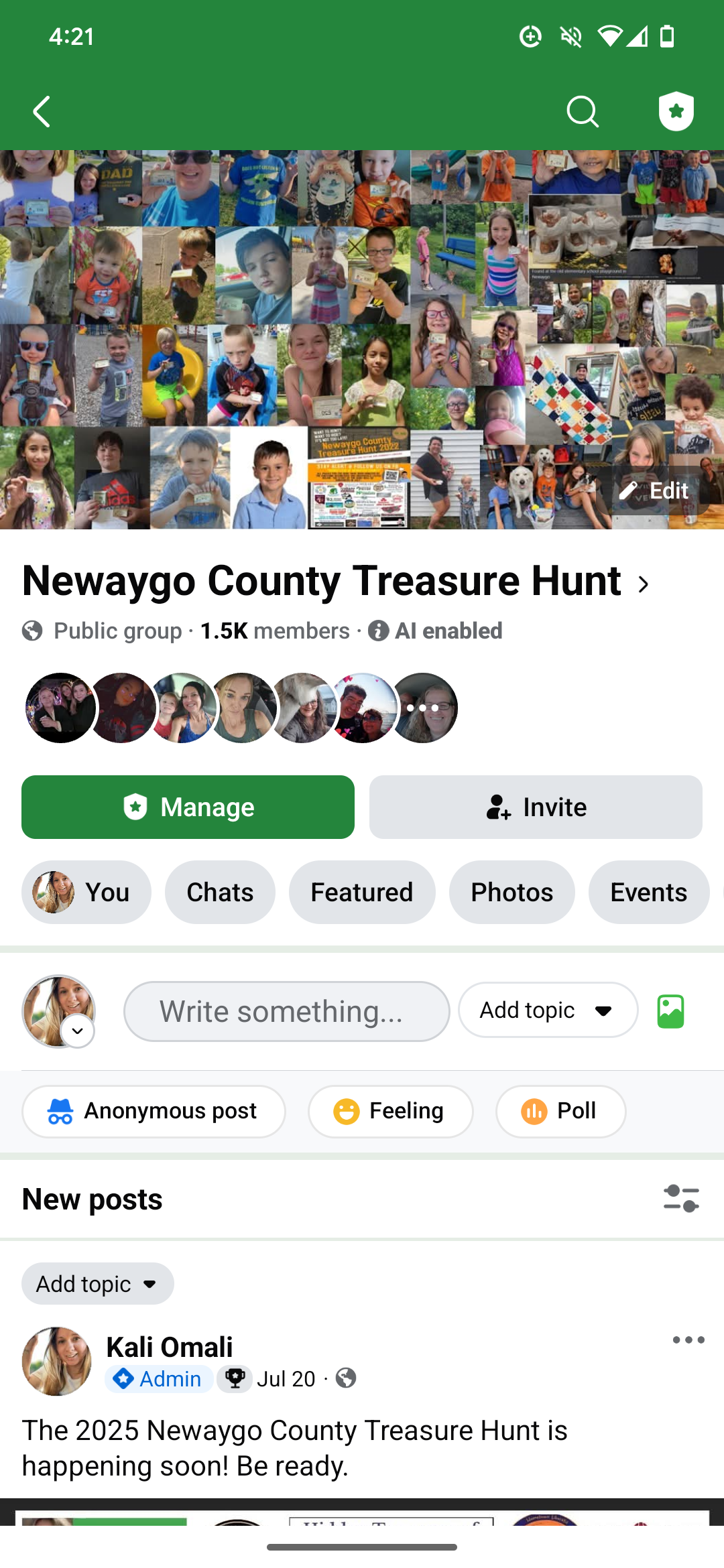
Task: Open more options on Kali Omali's post
Action: 688,1340
